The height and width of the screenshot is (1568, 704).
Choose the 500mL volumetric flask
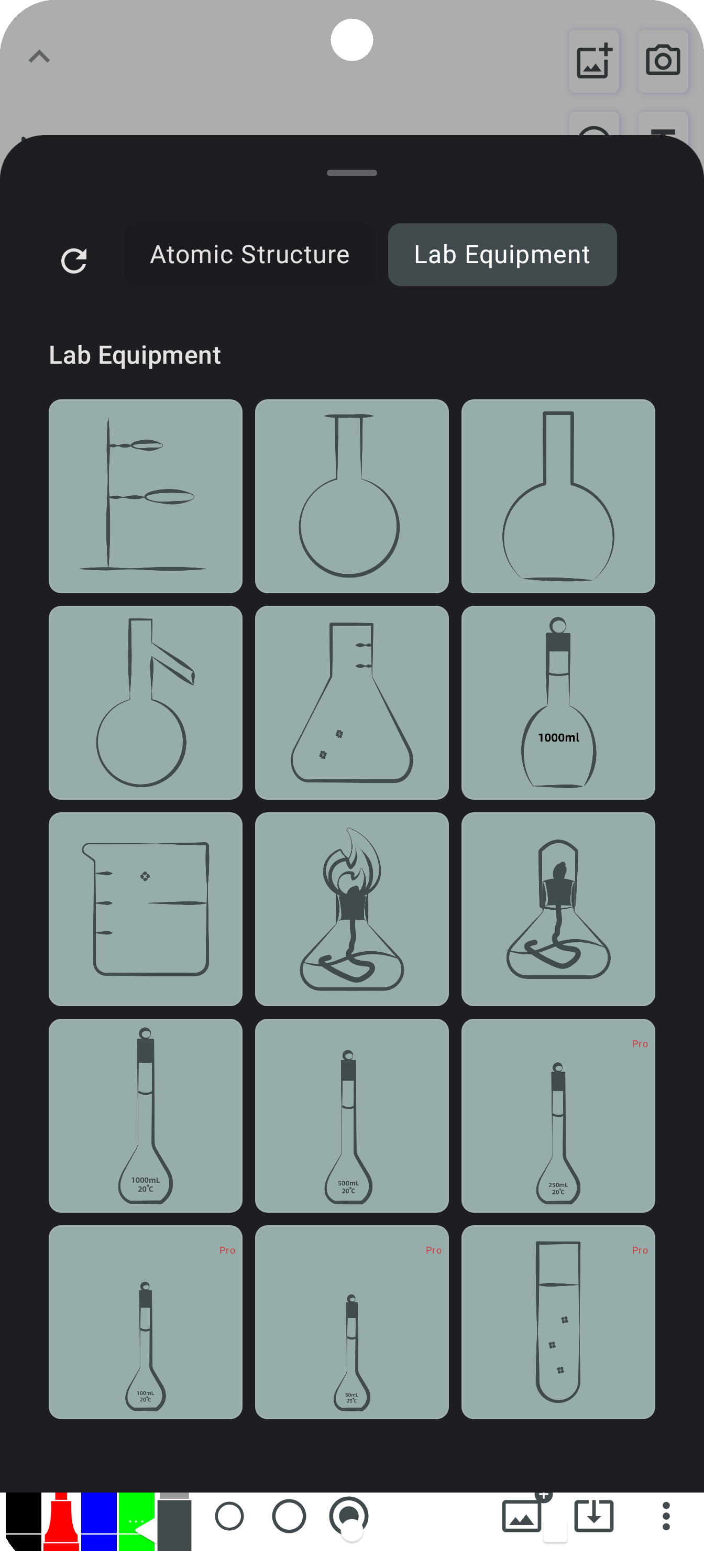(x=351, y=1115)
